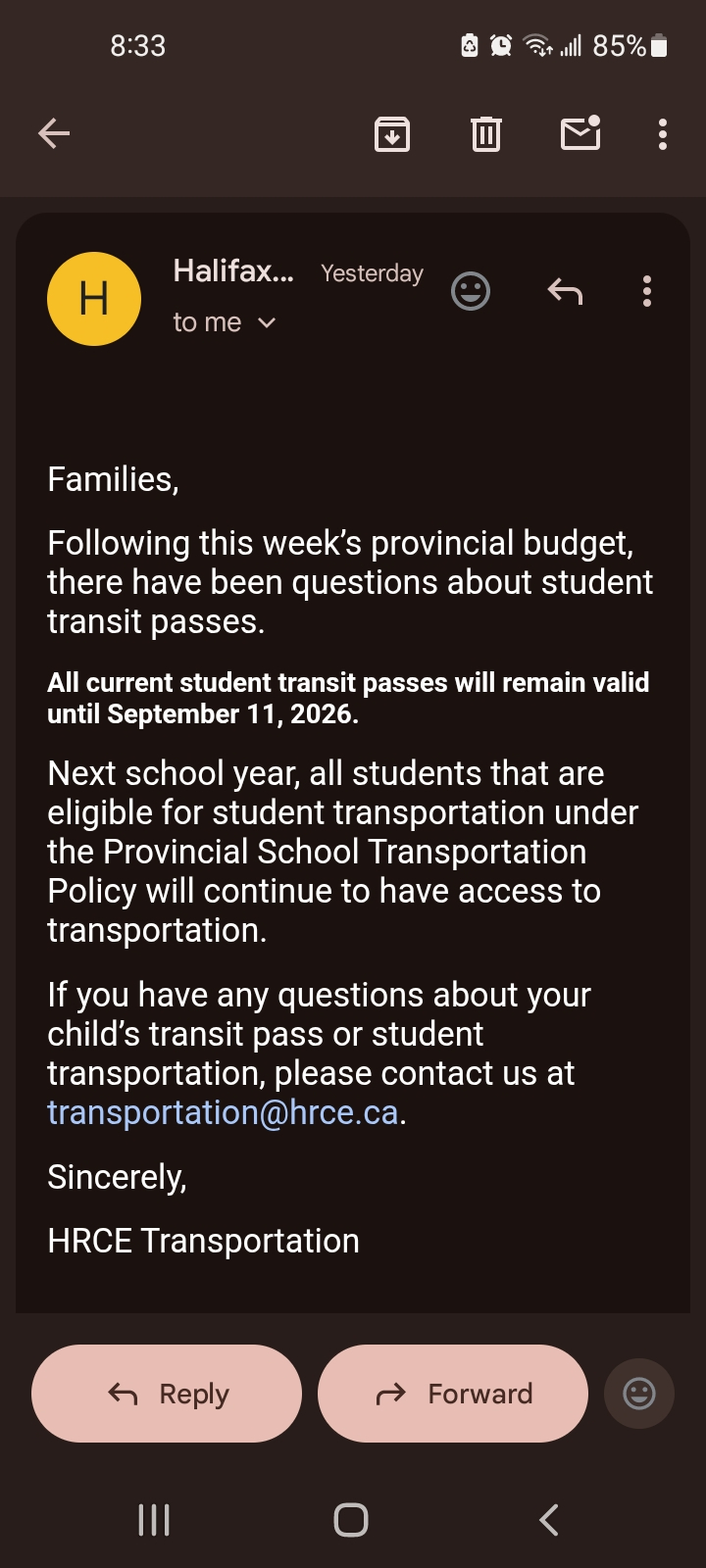
Task: Delete this email
Action: click(x=486, y=133)
